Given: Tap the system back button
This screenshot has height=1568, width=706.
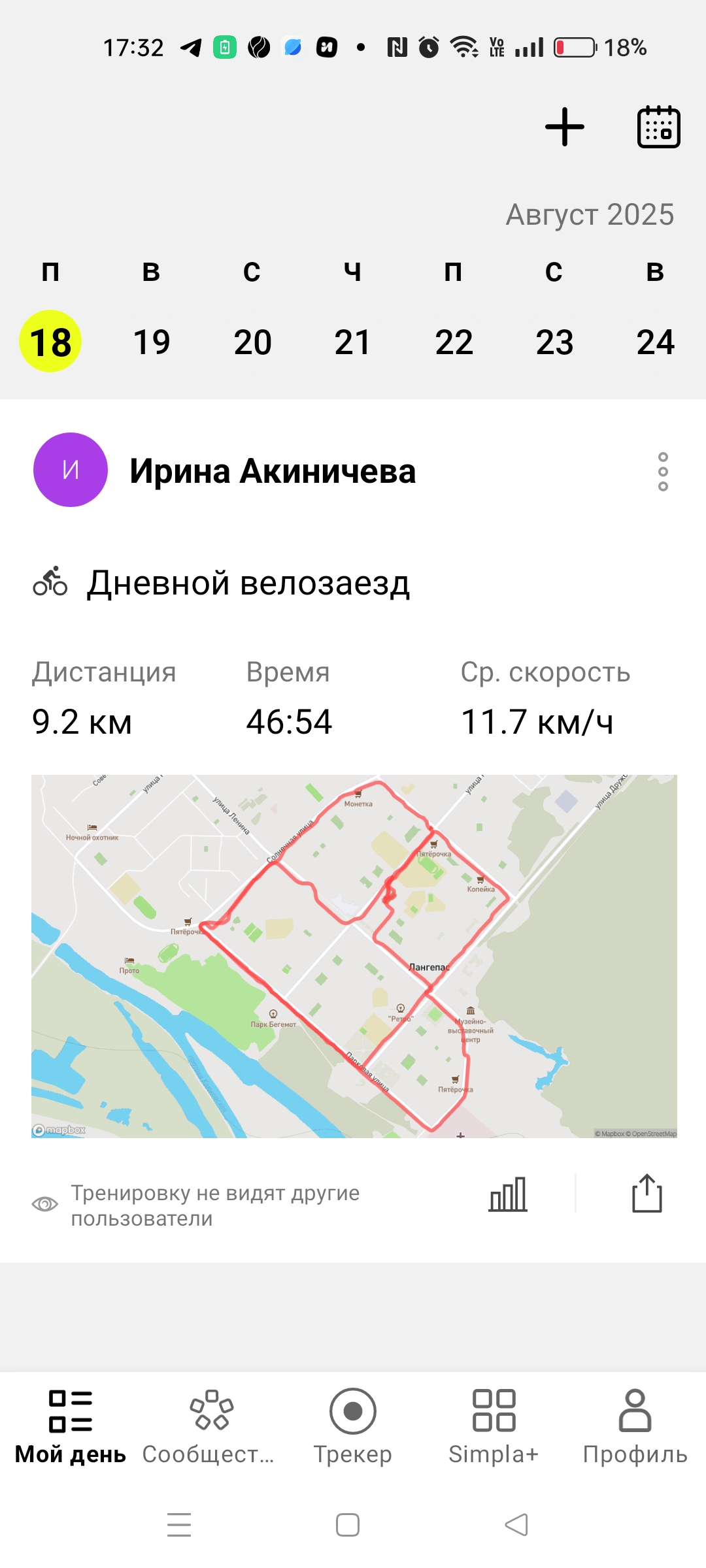Looking at the screenshot, I should [516, 1525].
